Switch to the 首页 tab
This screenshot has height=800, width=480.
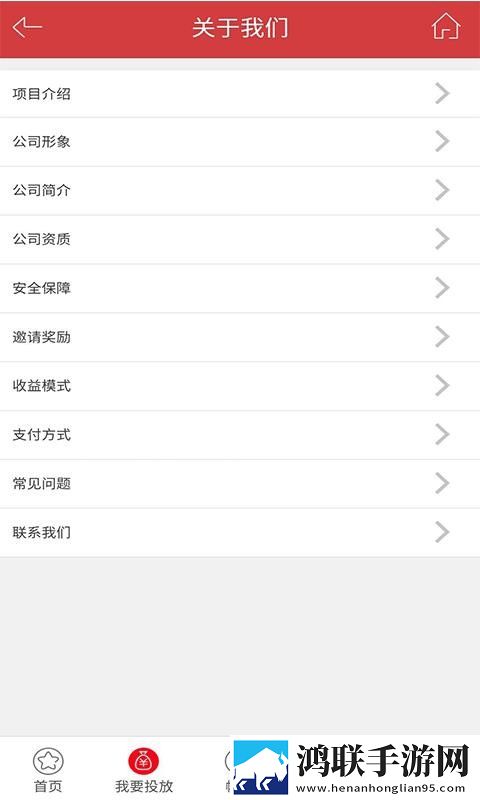click(48, 770)
